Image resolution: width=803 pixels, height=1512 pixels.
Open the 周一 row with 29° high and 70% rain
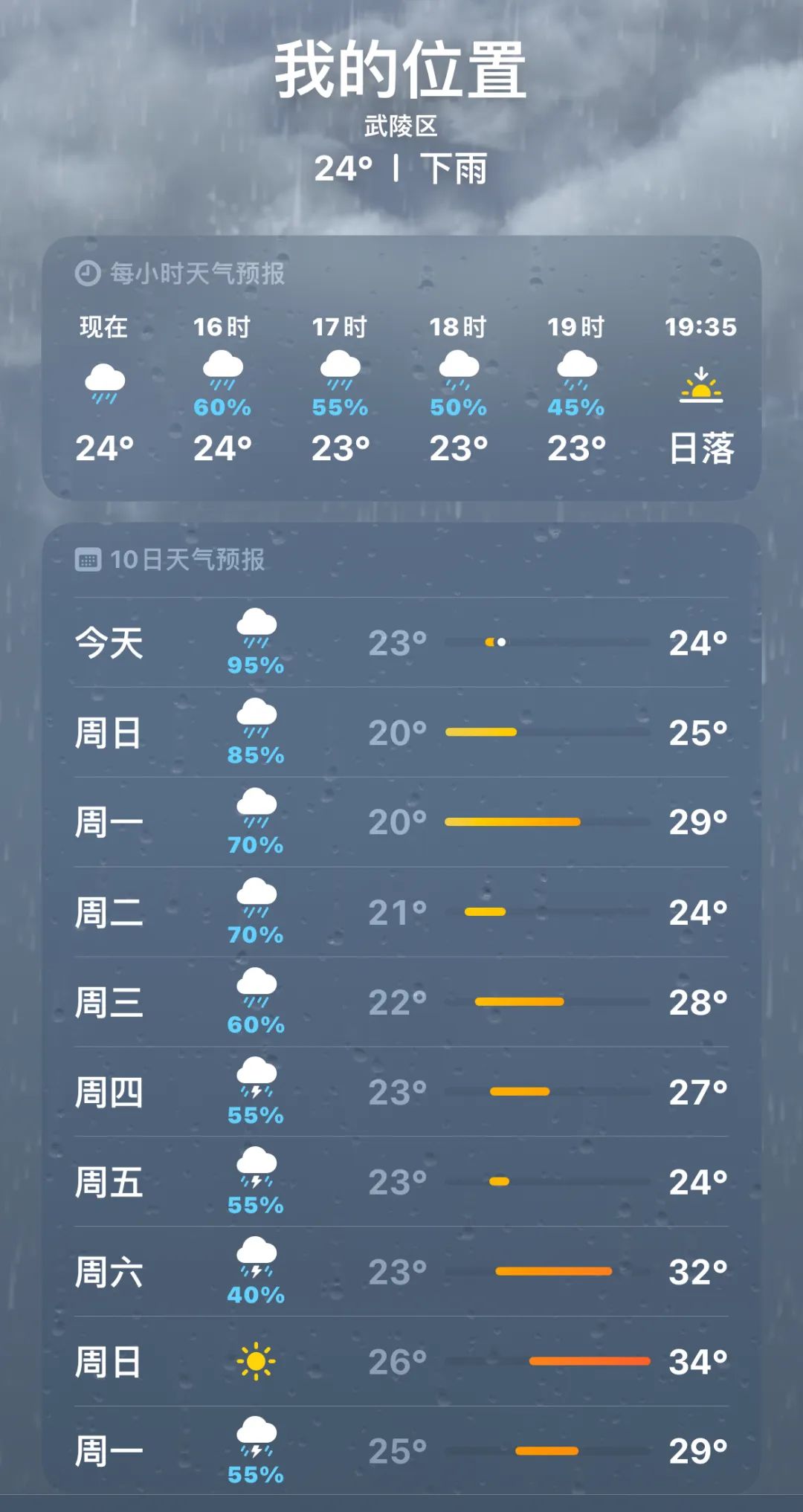click(x=401, y=822)
